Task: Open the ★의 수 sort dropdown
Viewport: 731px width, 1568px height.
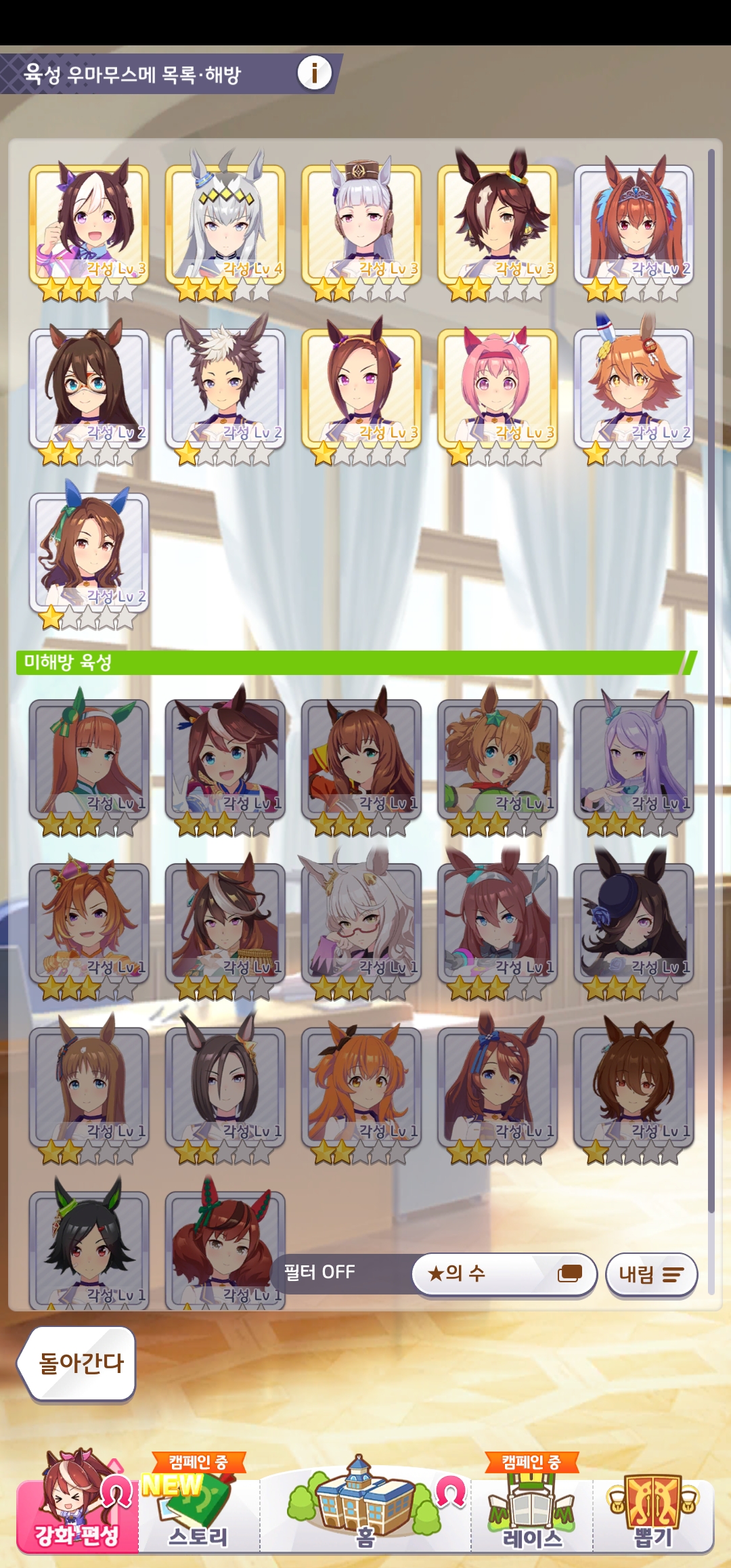Action: pos(504,1273)
